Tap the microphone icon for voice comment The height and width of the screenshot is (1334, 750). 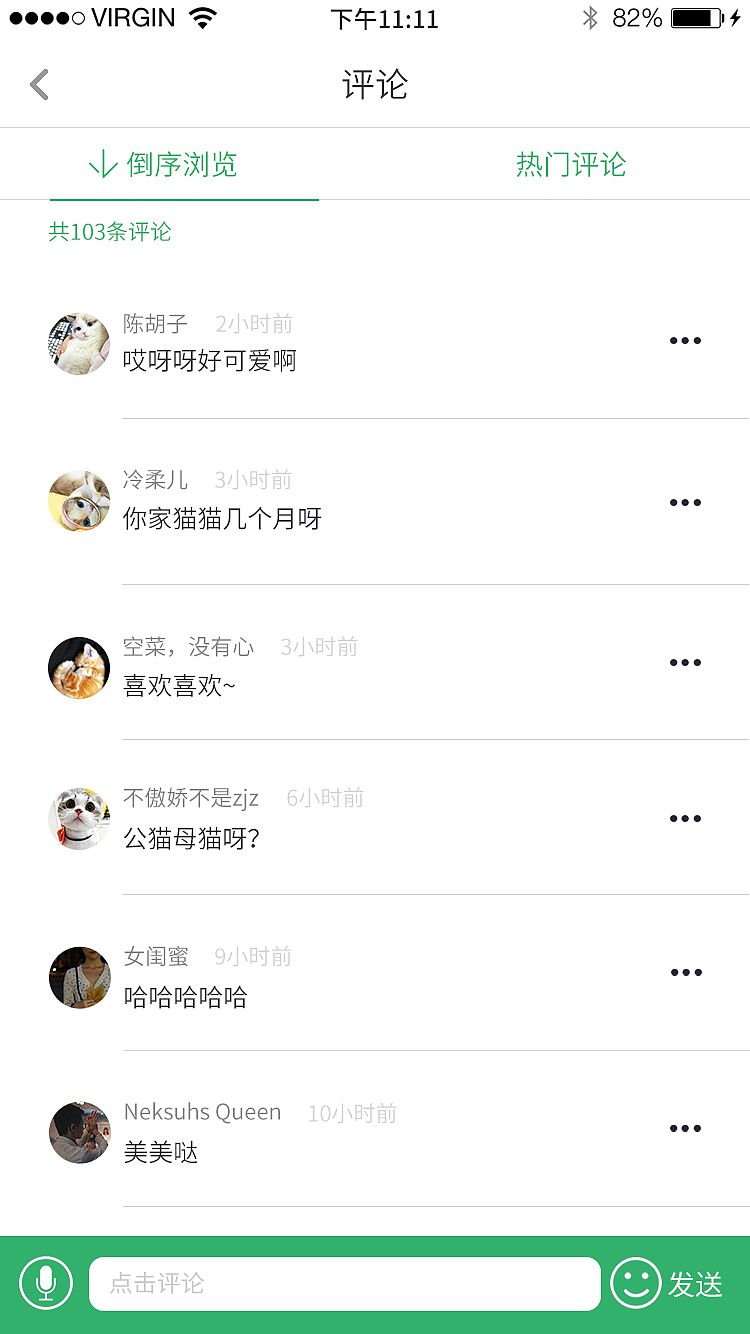point(46,1283)
